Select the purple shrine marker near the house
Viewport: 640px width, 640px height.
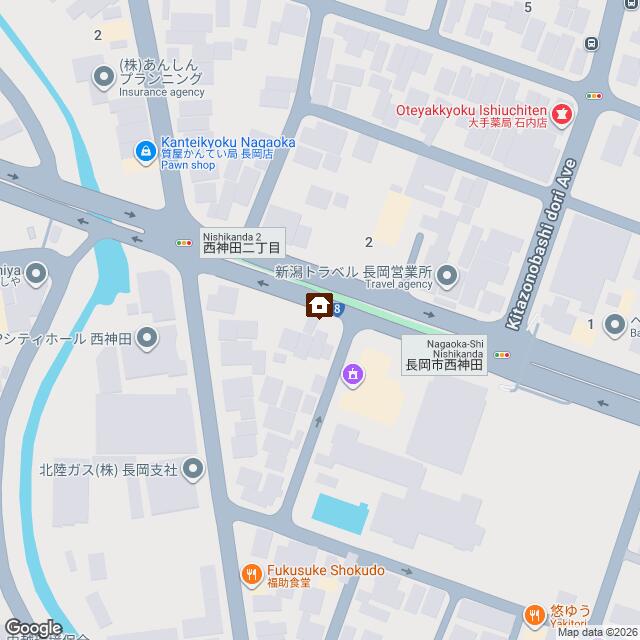(x=352, y=376)
